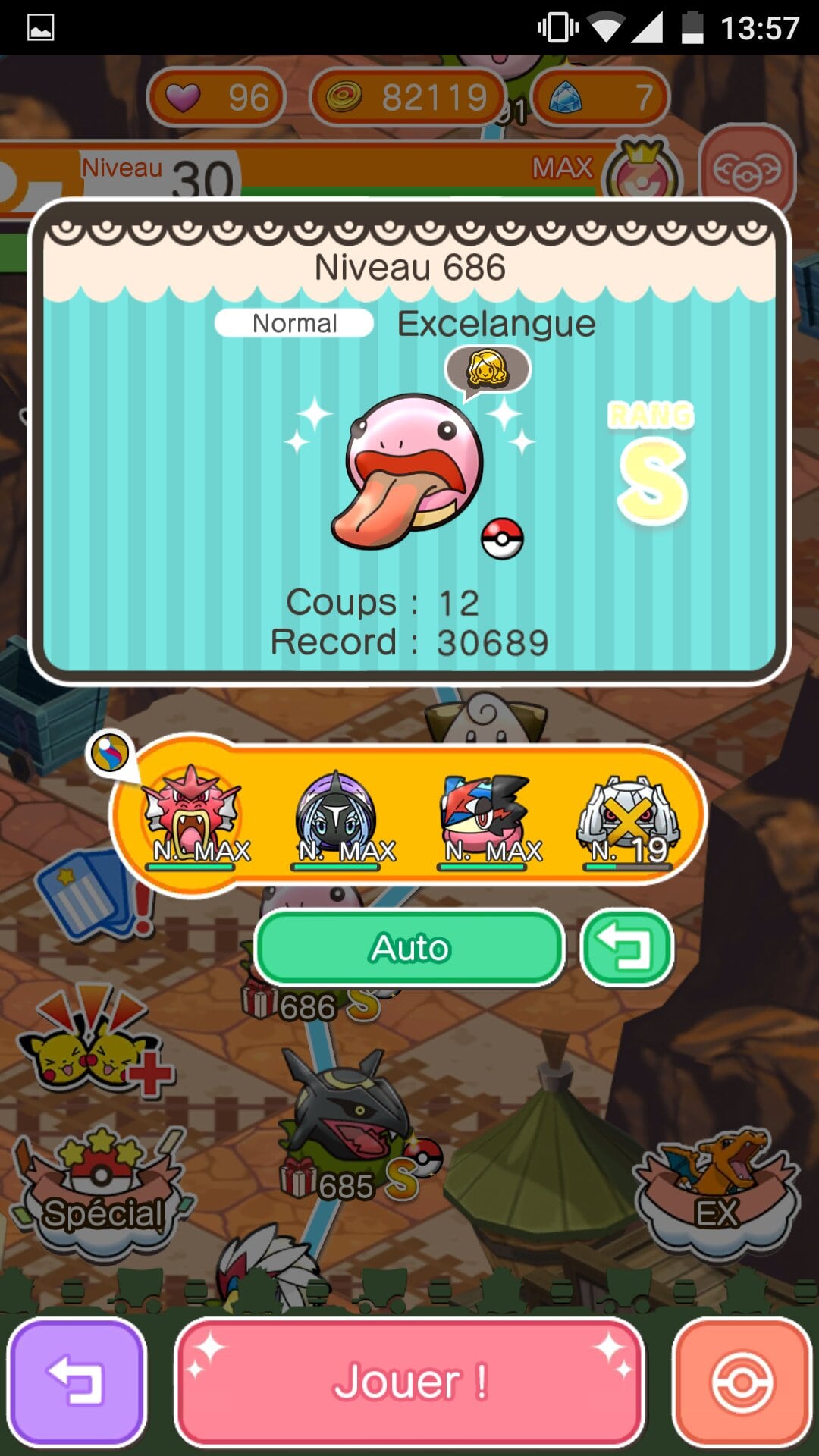The image size is (819, 1456).
Task: Open the coins counter showing 82119
Action: [408, 97]
